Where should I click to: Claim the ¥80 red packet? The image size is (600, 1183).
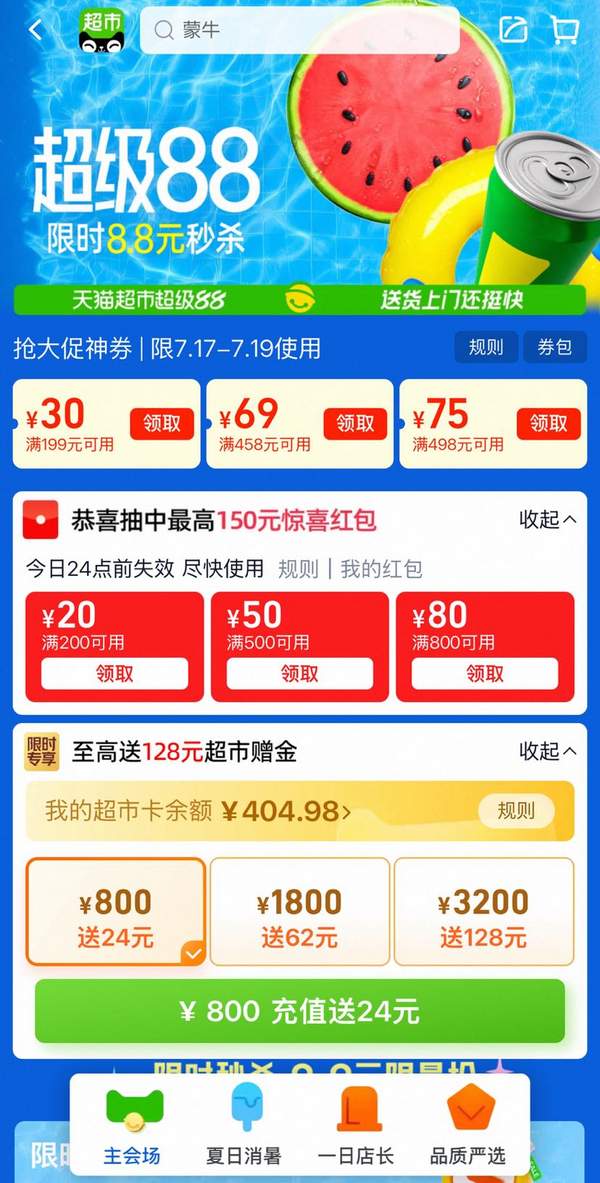coord(485,674)
